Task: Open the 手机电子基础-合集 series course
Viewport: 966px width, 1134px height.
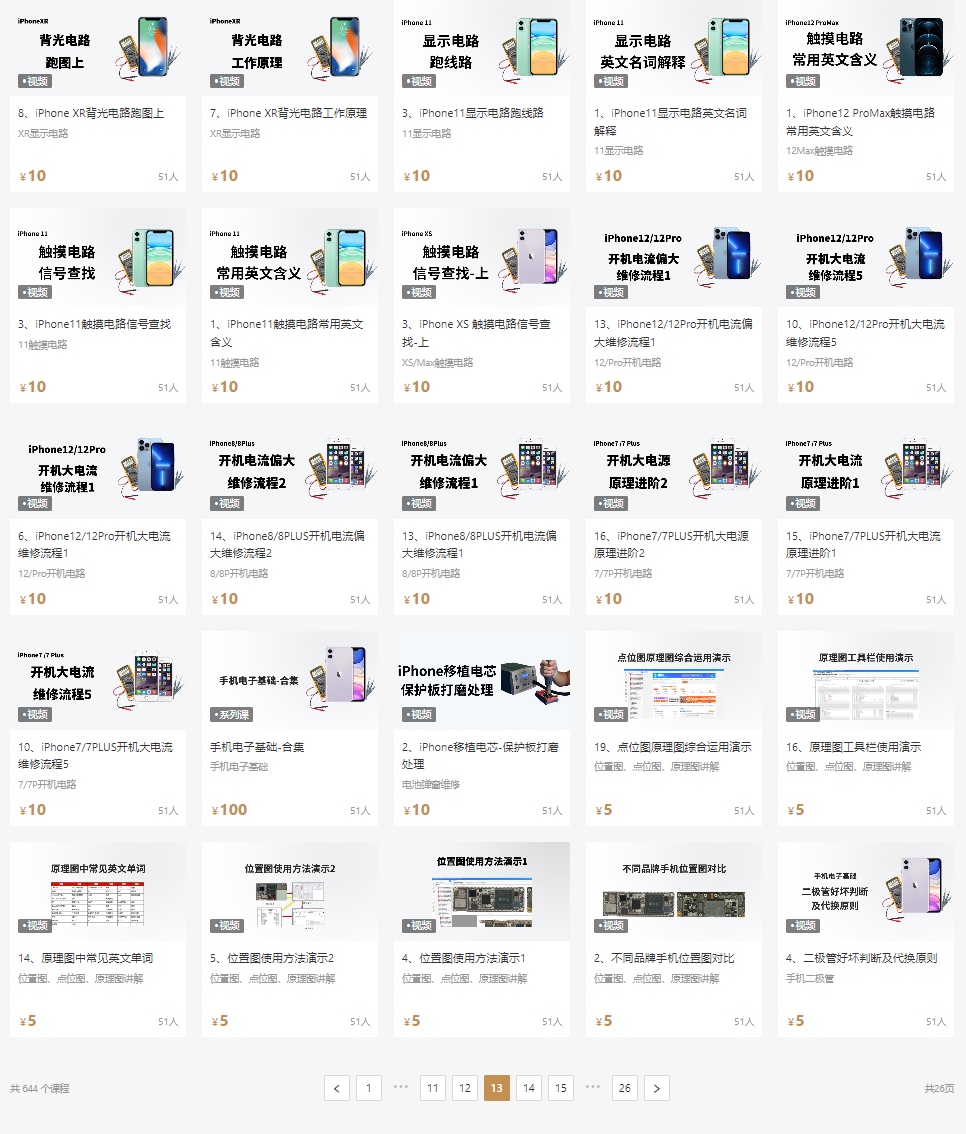Action: pyautogui.click(x=257, y=746)
